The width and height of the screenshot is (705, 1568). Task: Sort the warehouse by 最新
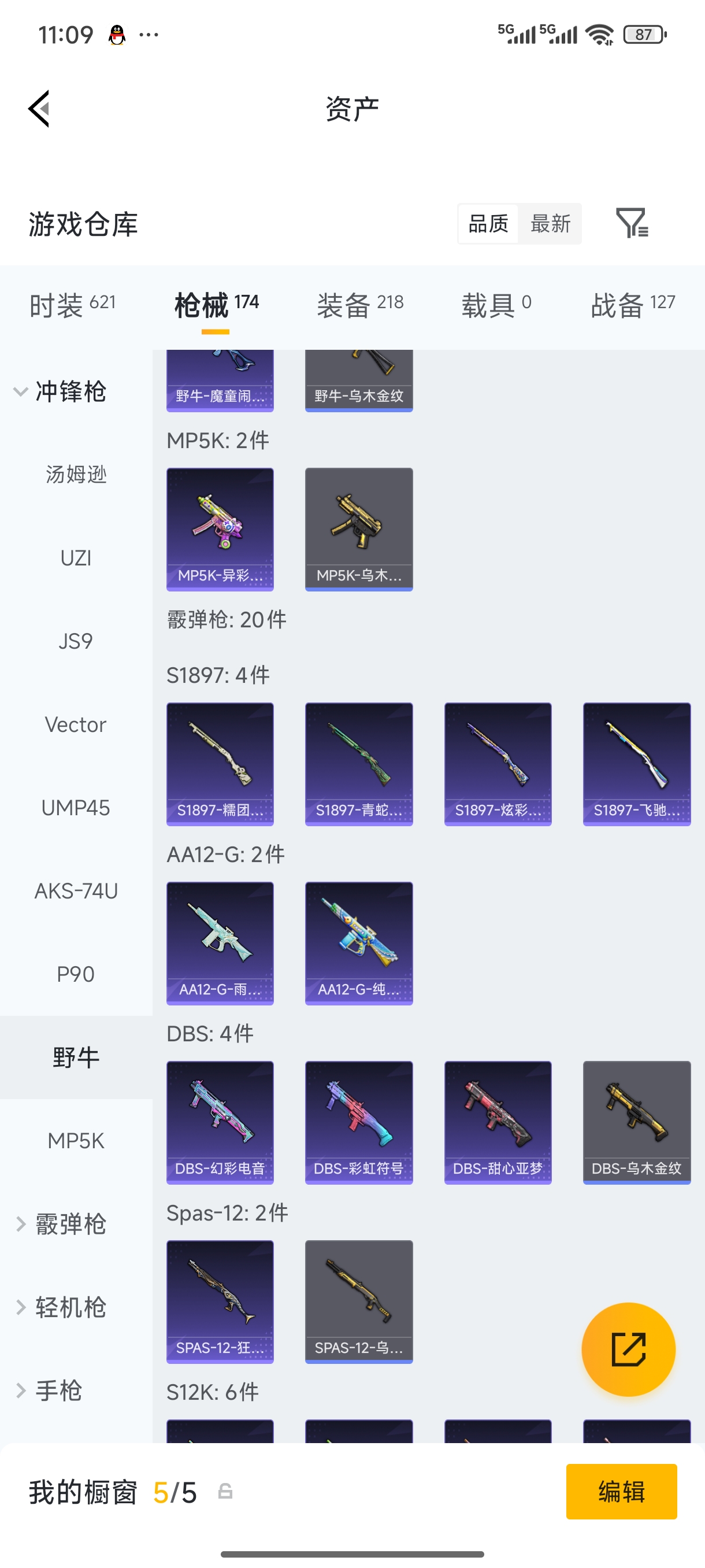click(550, 223)
